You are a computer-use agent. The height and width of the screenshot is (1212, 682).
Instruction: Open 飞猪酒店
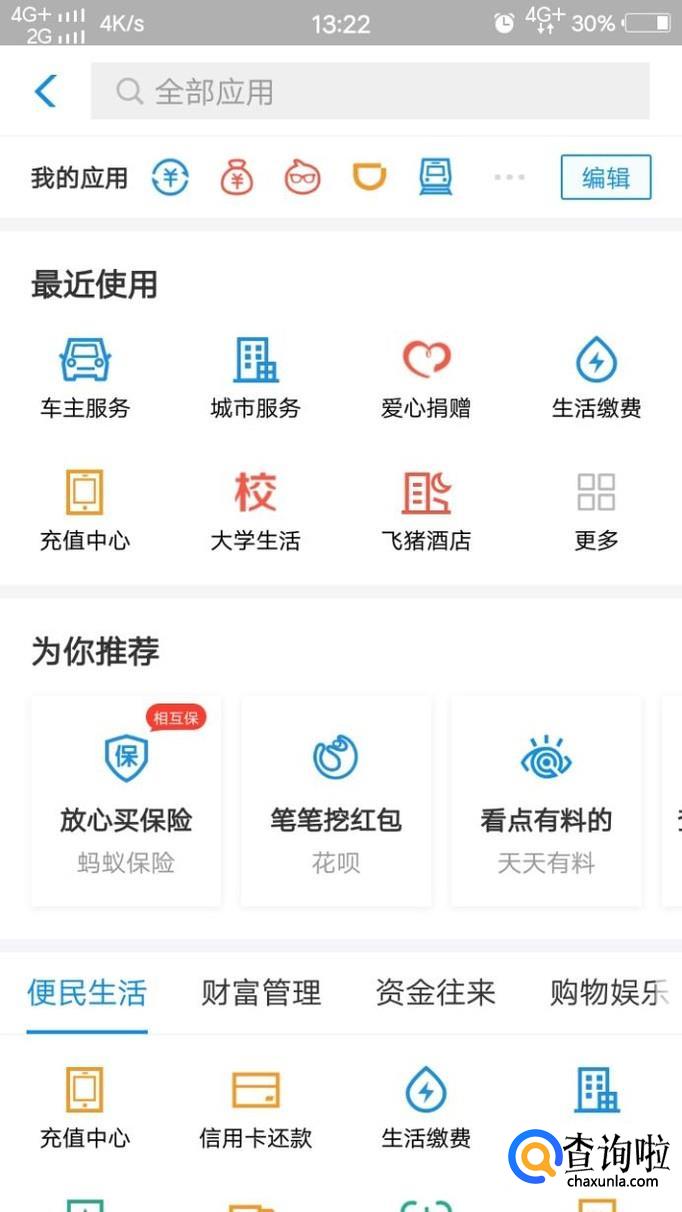click(x=426, y=510)
